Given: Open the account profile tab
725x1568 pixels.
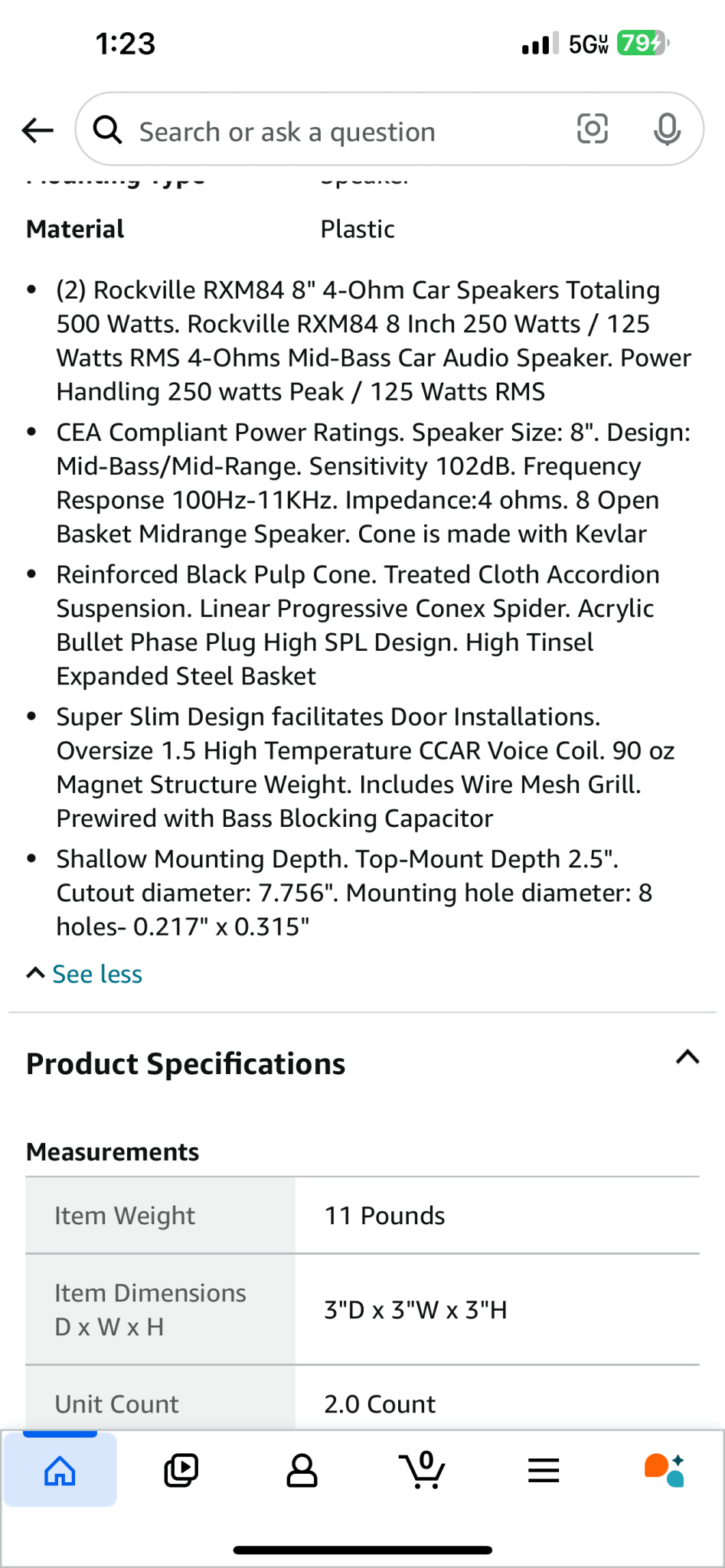Looking at the screenshot, I should [302, 1470].
